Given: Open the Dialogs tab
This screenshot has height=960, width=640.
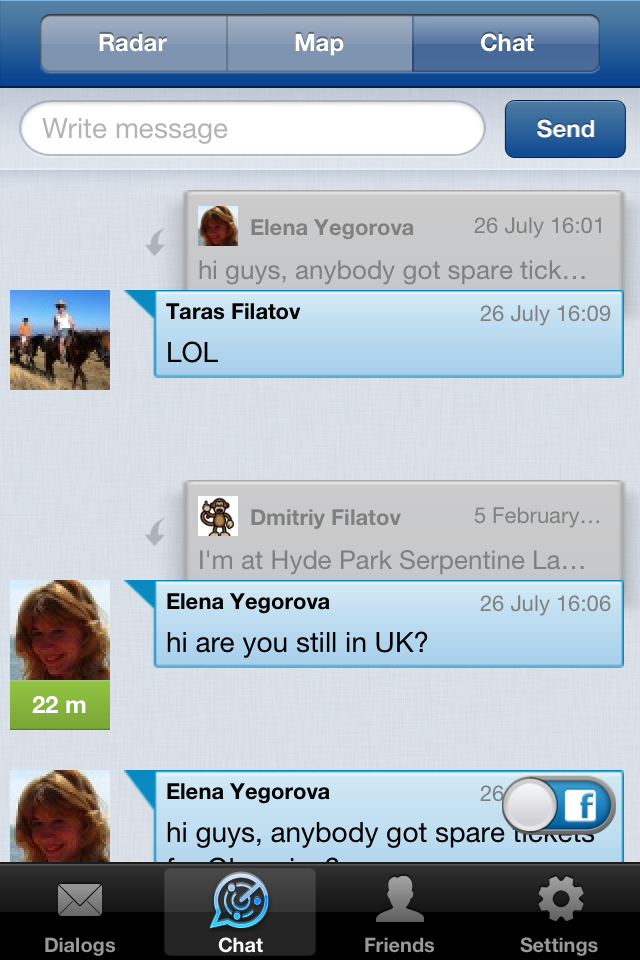Looking at the screenshot, I should click(x=80, y=914).
